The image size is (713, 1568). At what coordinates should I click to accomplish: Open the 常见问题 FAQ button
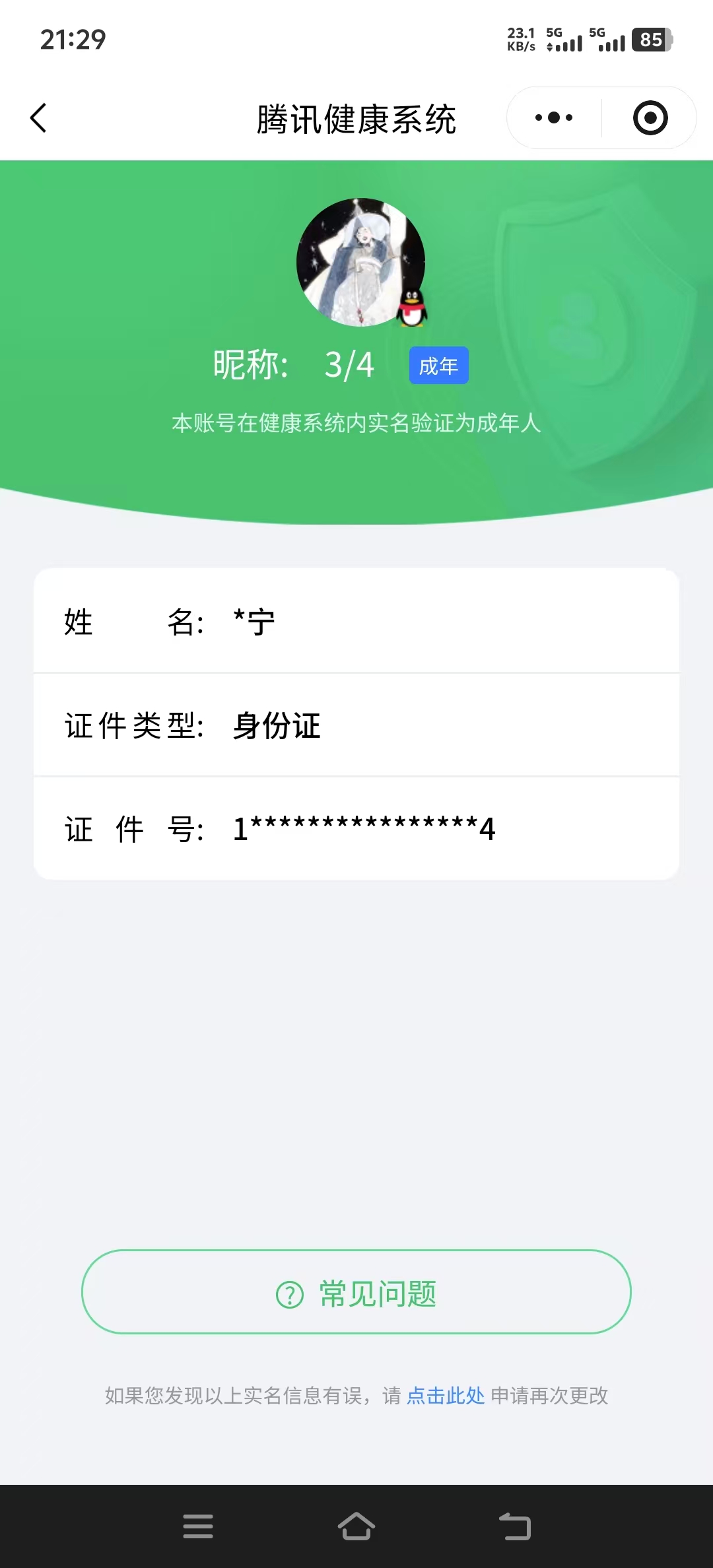(x=356, y=1293)
